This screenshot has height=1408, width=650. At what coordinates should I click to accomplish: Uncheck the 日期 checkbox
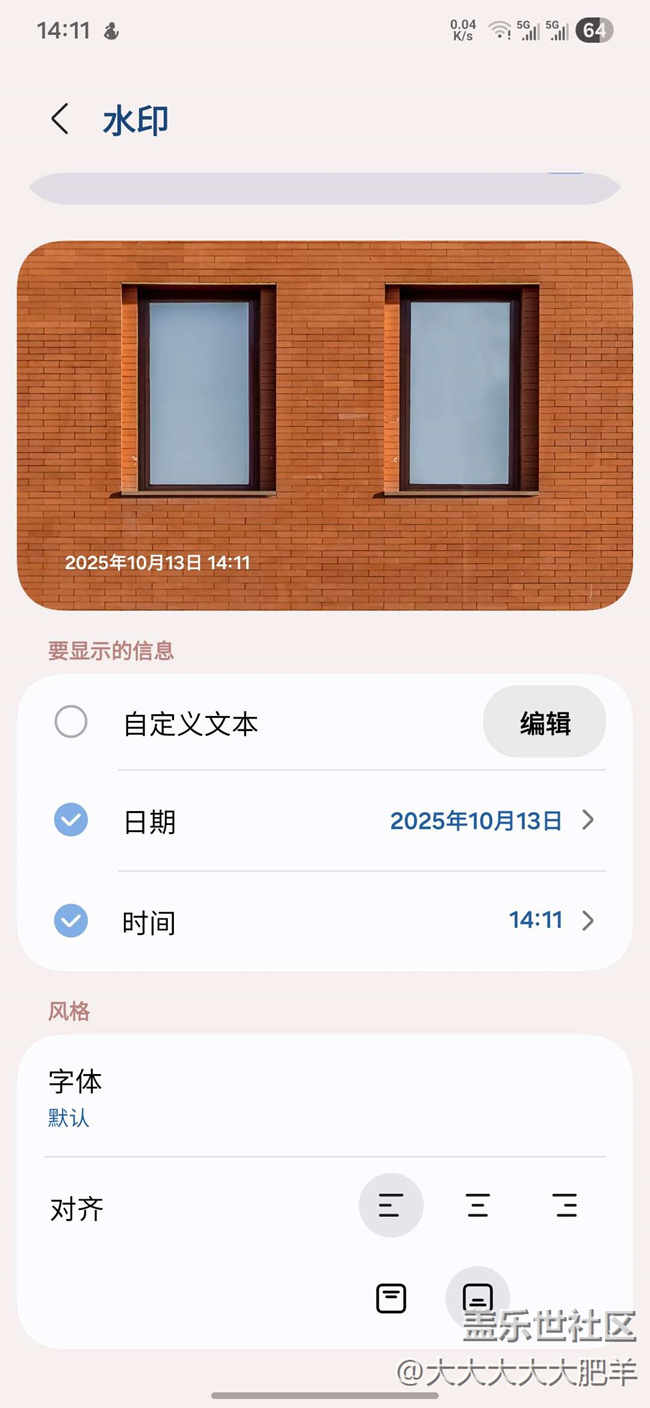pos(71,821)
